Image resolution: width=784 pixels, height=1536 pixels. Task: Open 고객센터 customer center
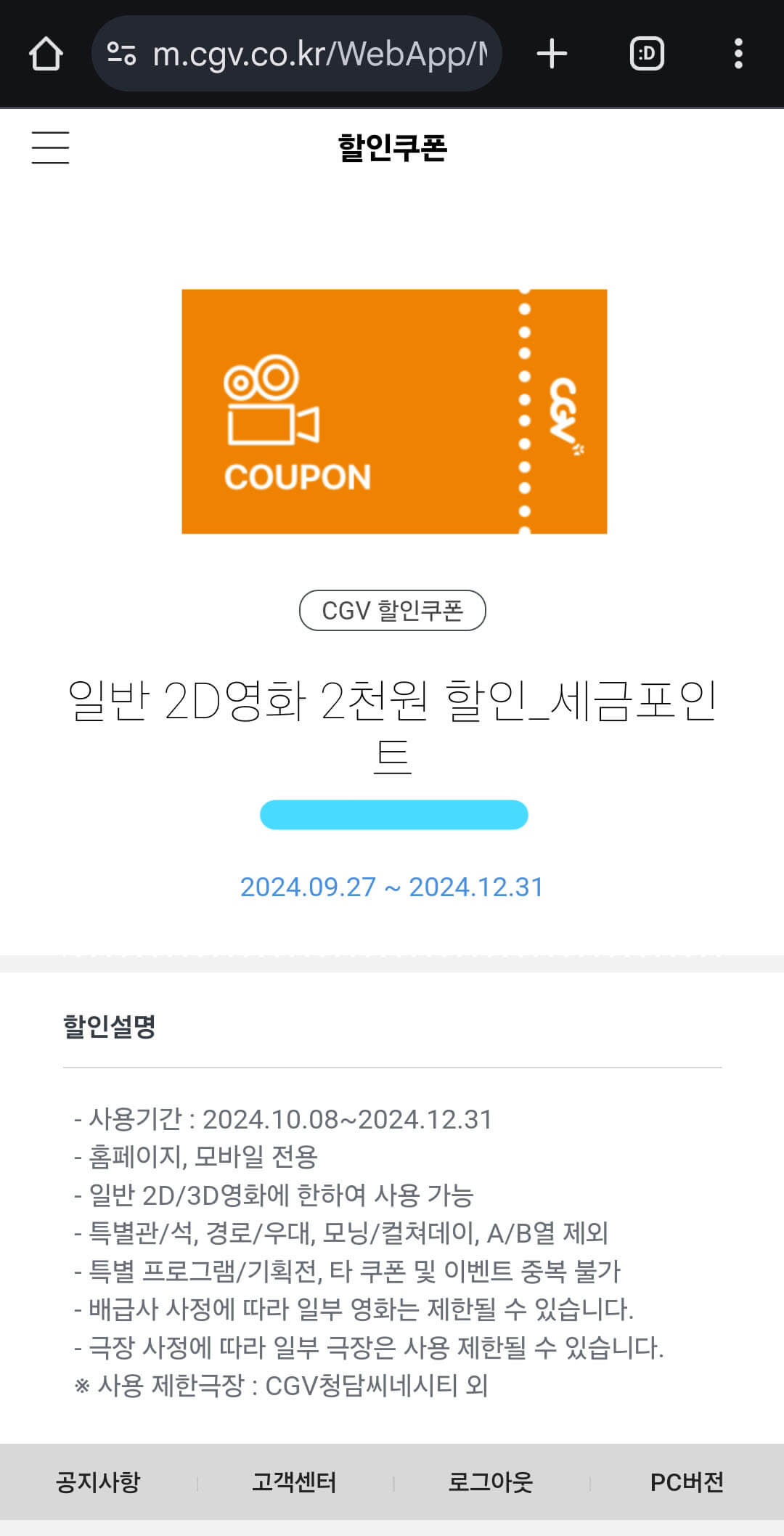tap(293, 1479)
